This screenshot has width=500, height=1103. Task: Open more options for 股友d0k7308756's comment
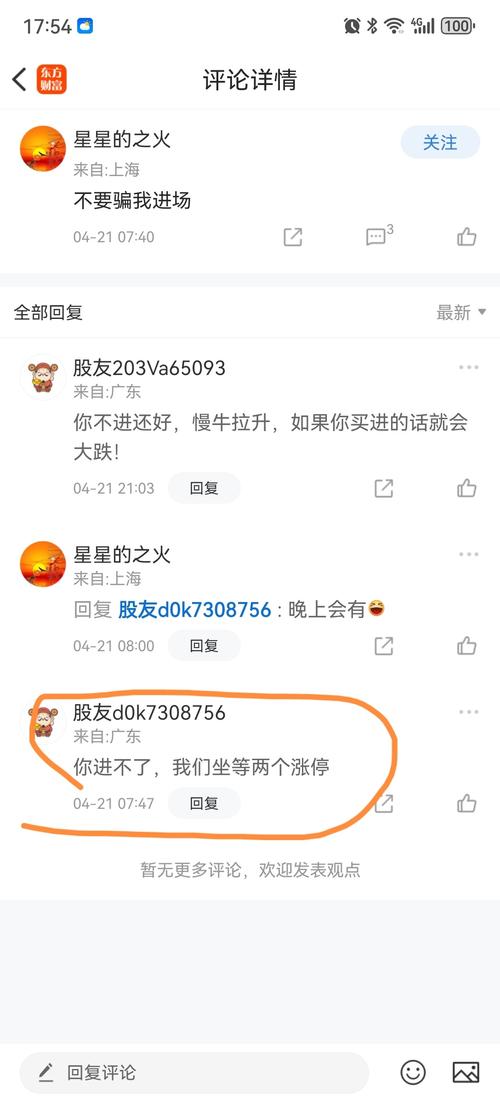point(469,712)
